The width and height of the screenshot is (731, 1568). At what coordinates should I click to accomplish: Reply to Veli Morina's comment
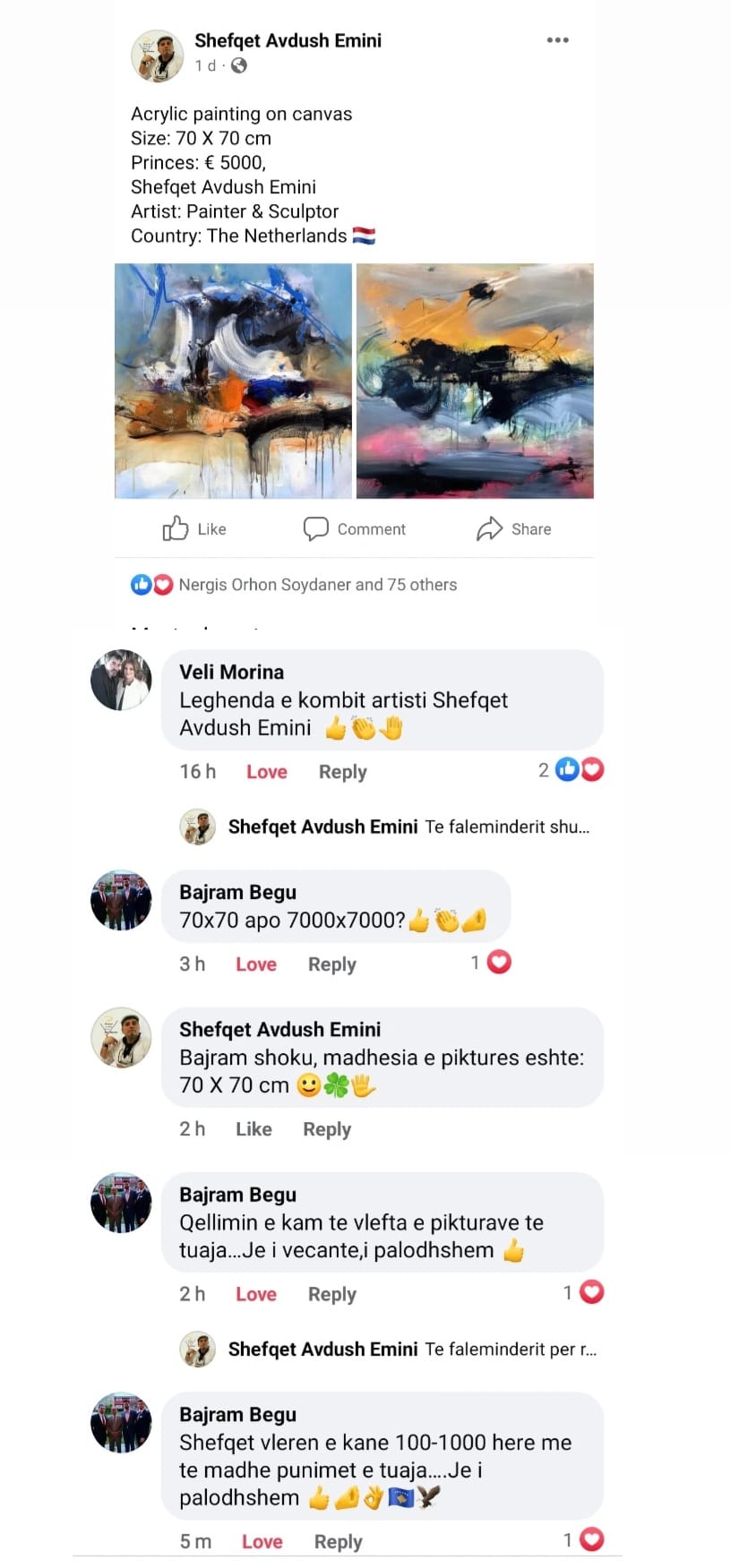point(342,772)
